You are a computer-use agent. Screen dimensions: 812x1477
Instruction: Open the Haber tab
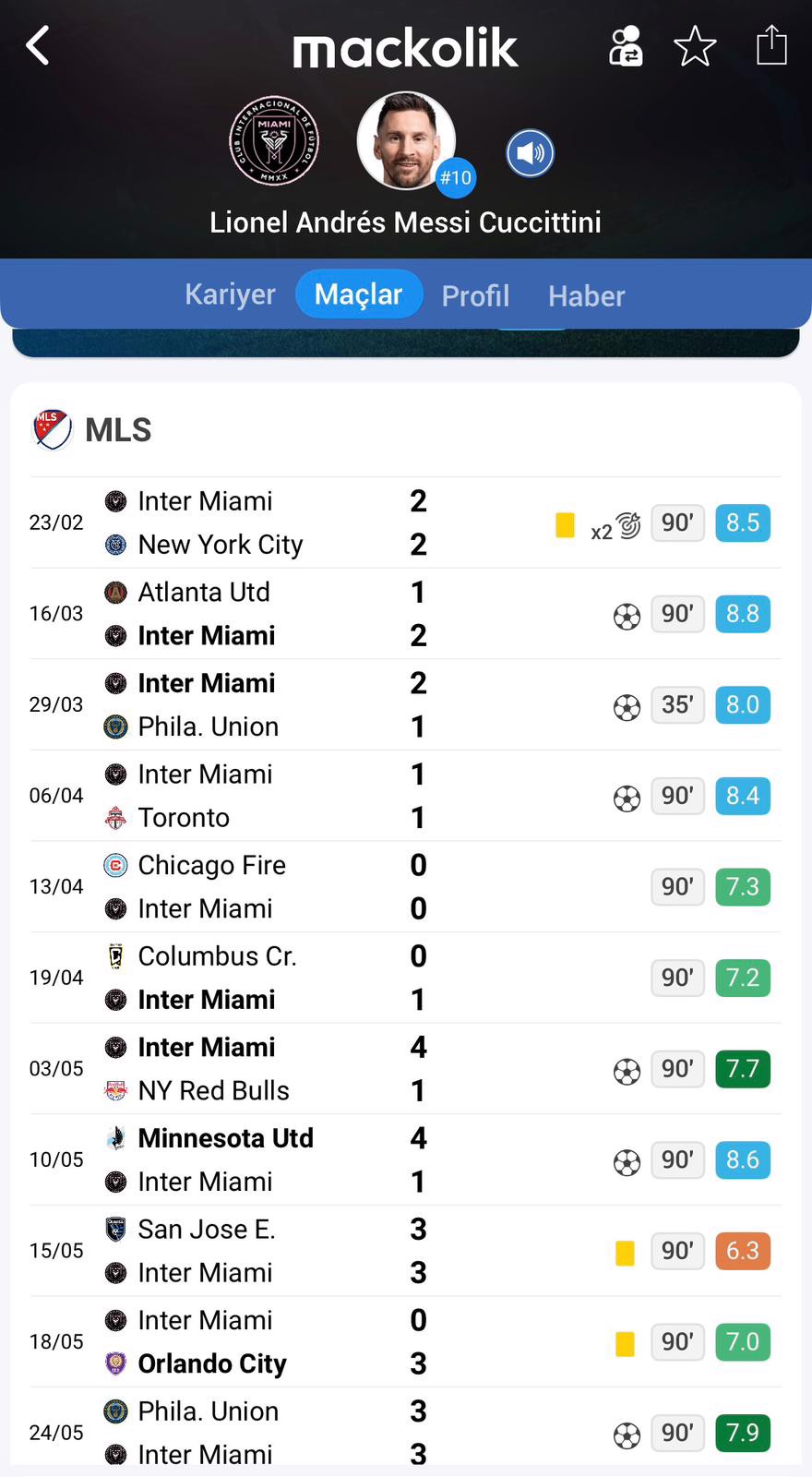(x=586, y=295)
